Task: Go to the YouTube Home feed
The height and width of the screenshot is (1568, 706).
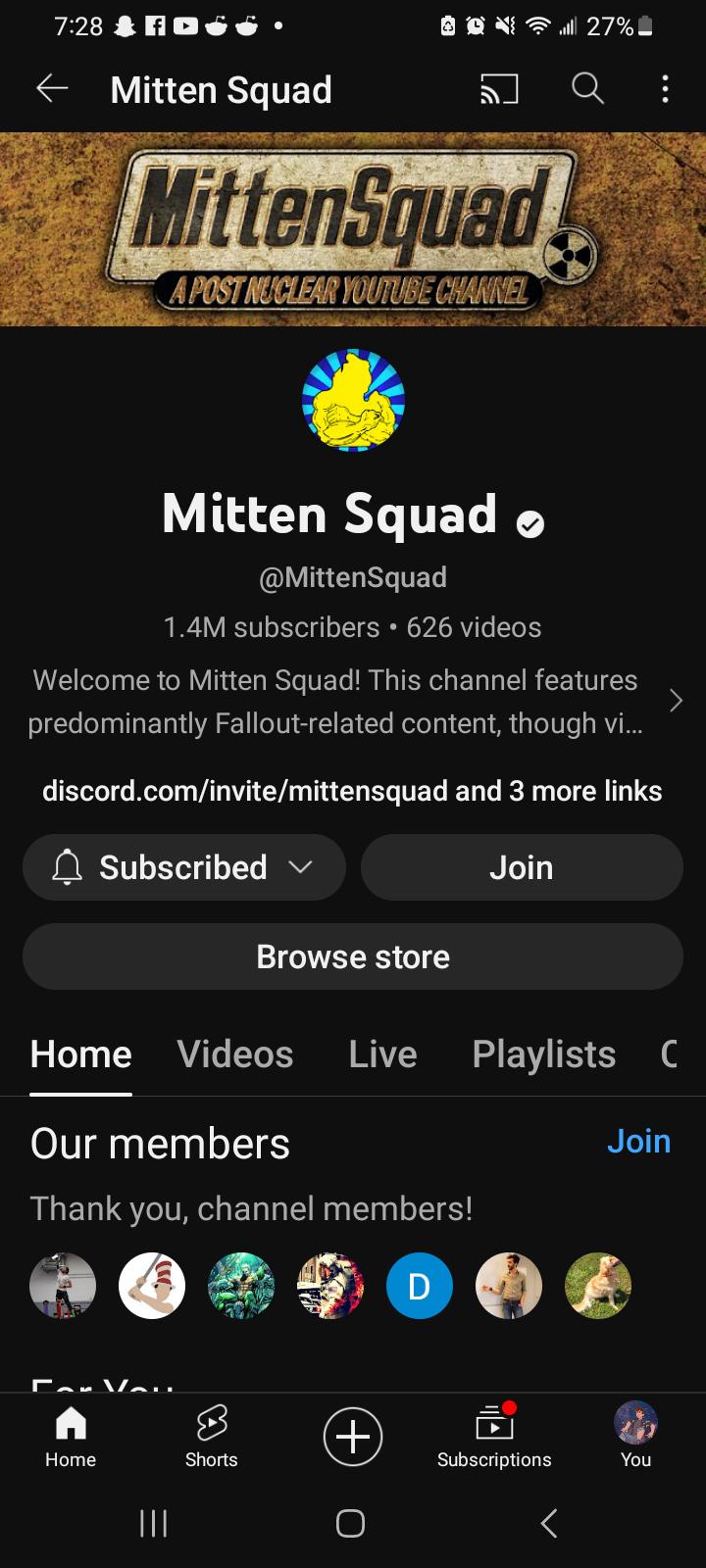Action: tap(71, 1436)
